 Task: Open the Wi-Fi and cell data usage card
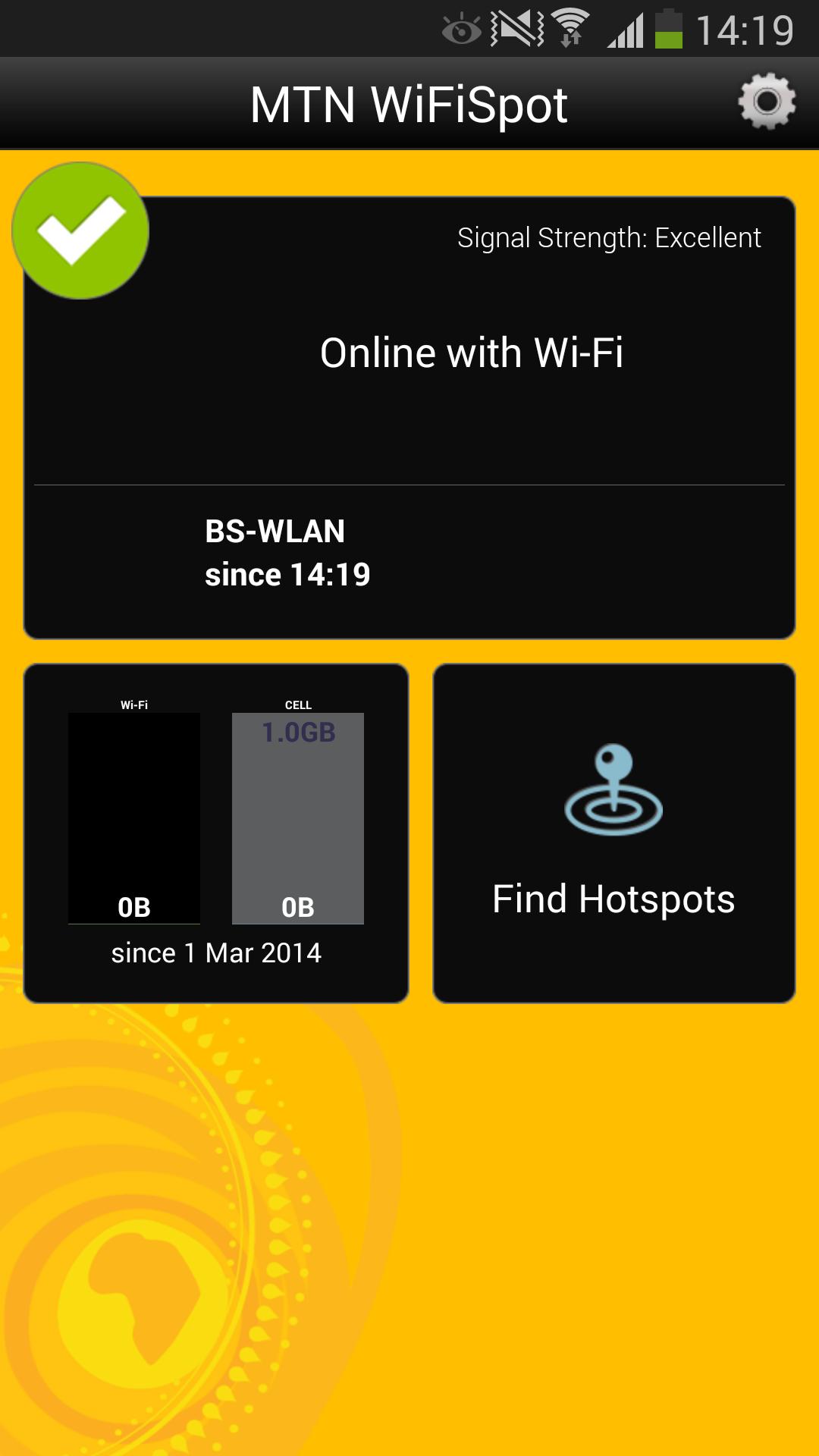(216, 833)
